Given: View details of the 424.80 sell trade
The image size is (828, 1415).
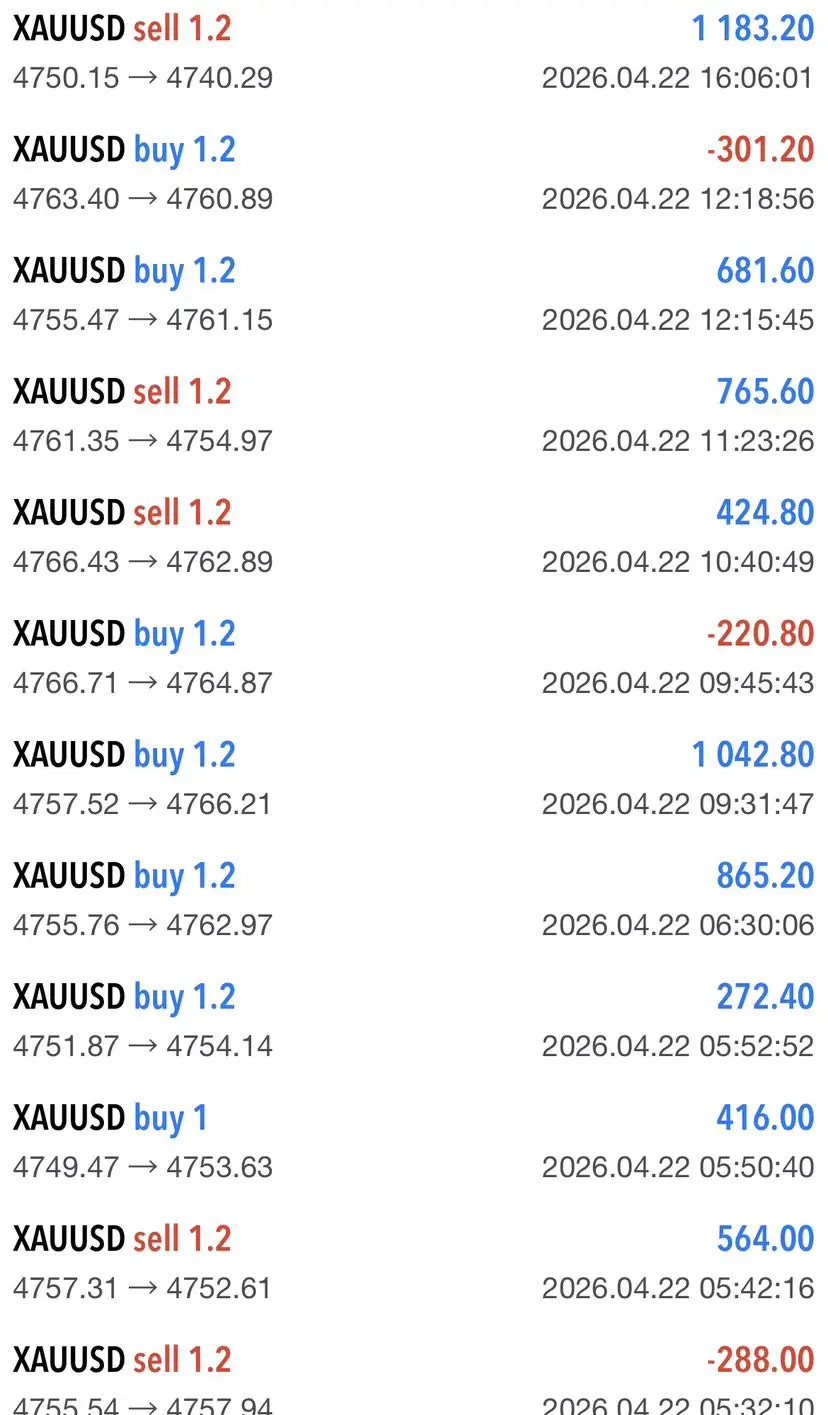Looking at the screenshot, I should click(x=414, y=536).
